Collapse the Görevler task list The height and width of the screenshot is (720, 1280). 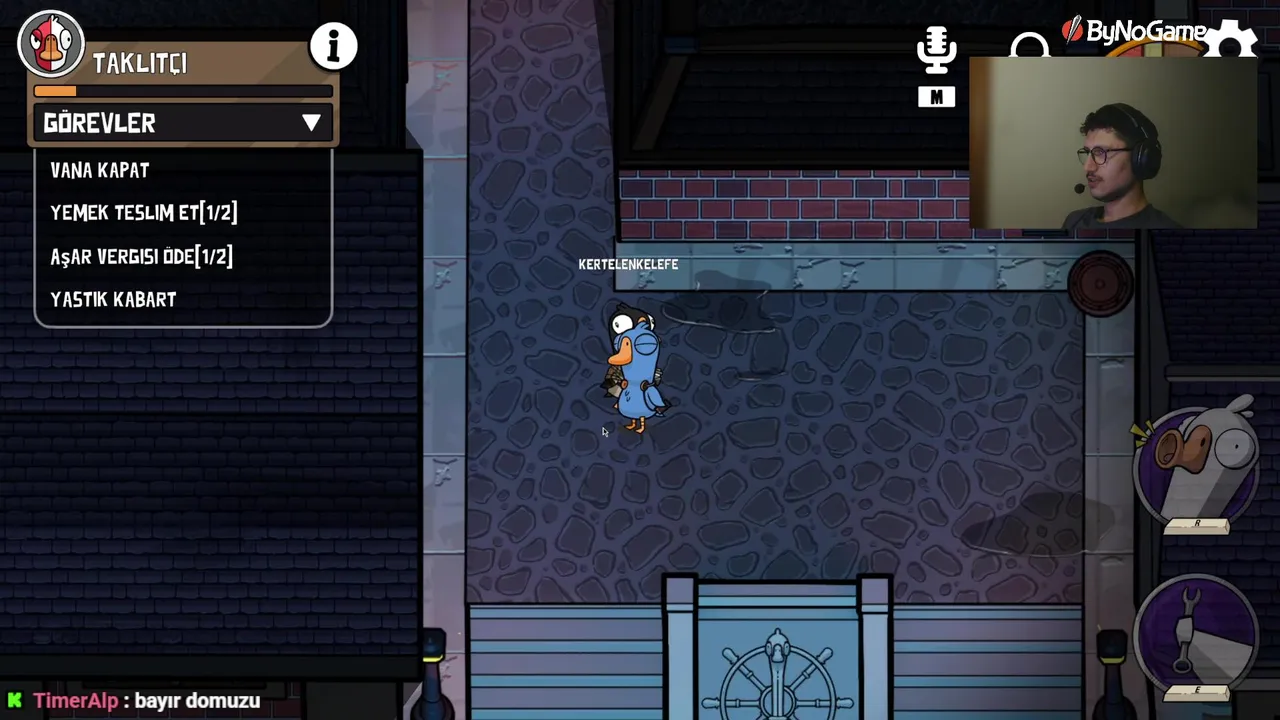pos(311,123)
